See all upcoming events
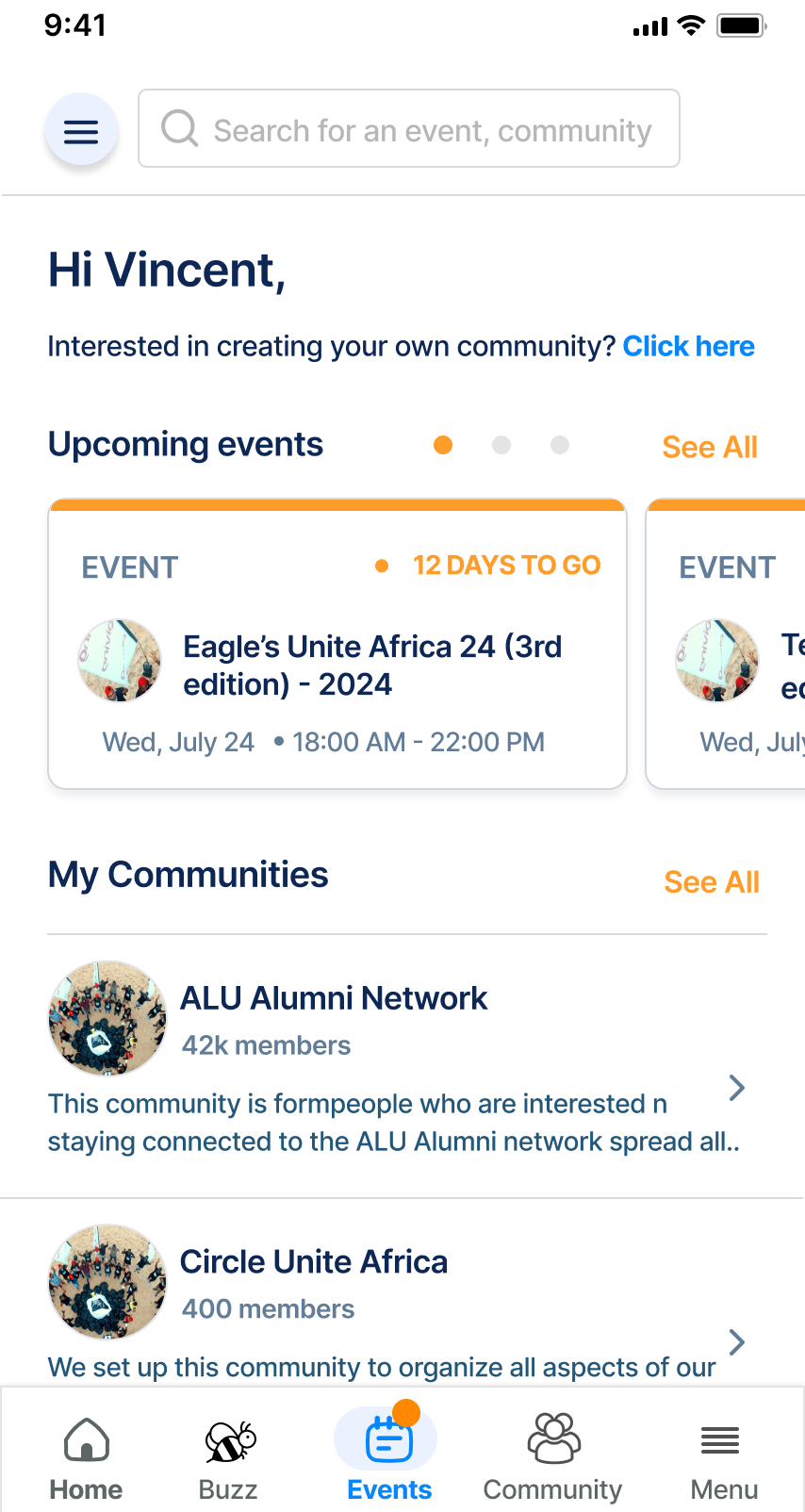The width and height of the screenshot is (805, 1512). tap(709, 447)
